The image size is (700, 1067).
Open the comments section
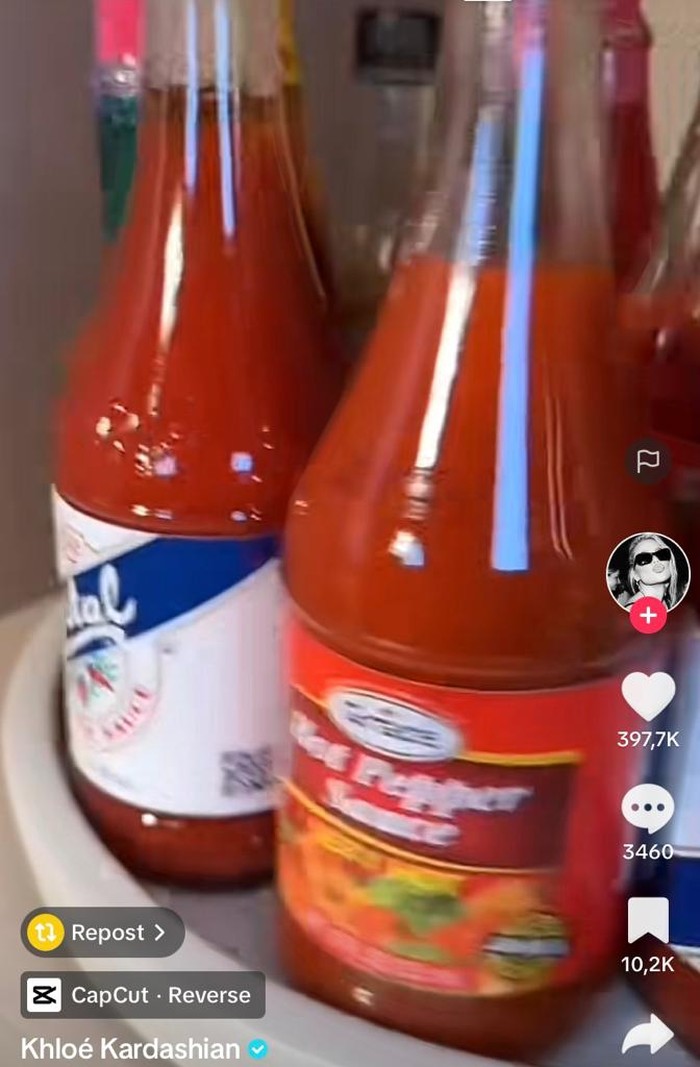(648, 808)
